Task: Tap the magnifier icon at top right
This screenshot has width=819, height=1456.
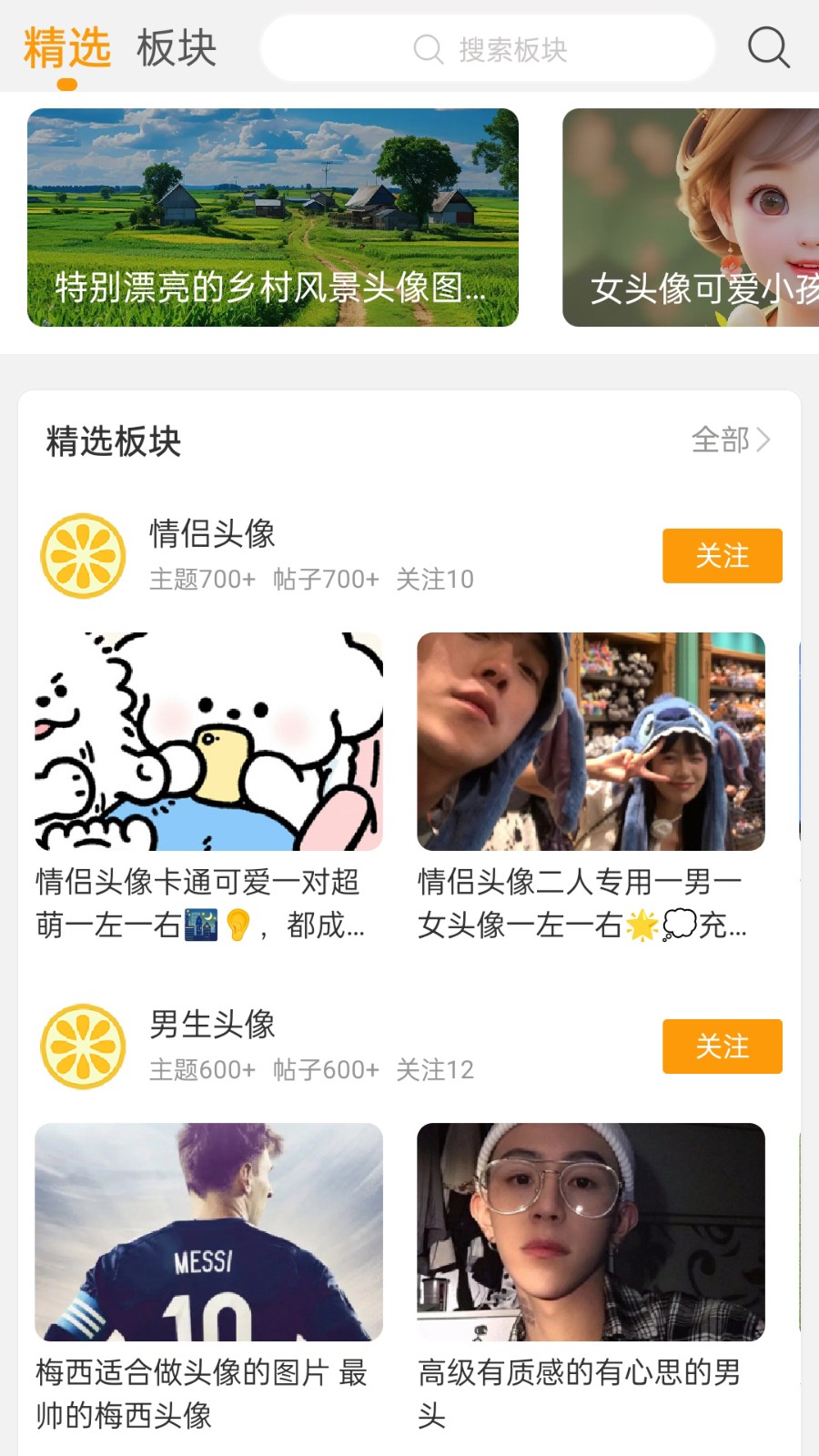Action: [x=768, y=47]
